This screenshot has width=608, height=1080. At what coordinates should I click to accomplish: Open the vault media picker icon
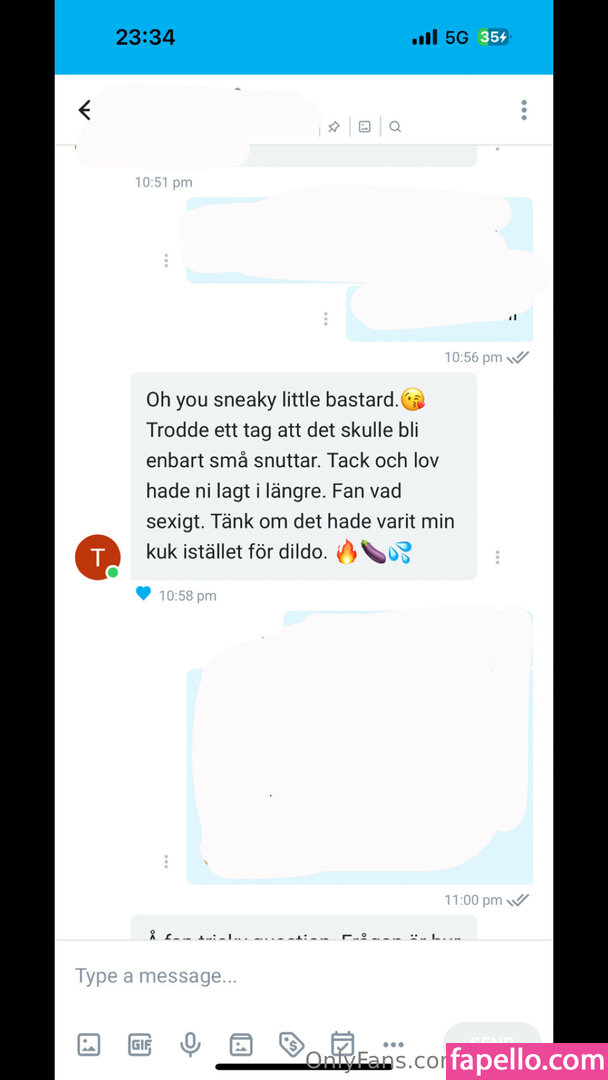pos(241,1045)
